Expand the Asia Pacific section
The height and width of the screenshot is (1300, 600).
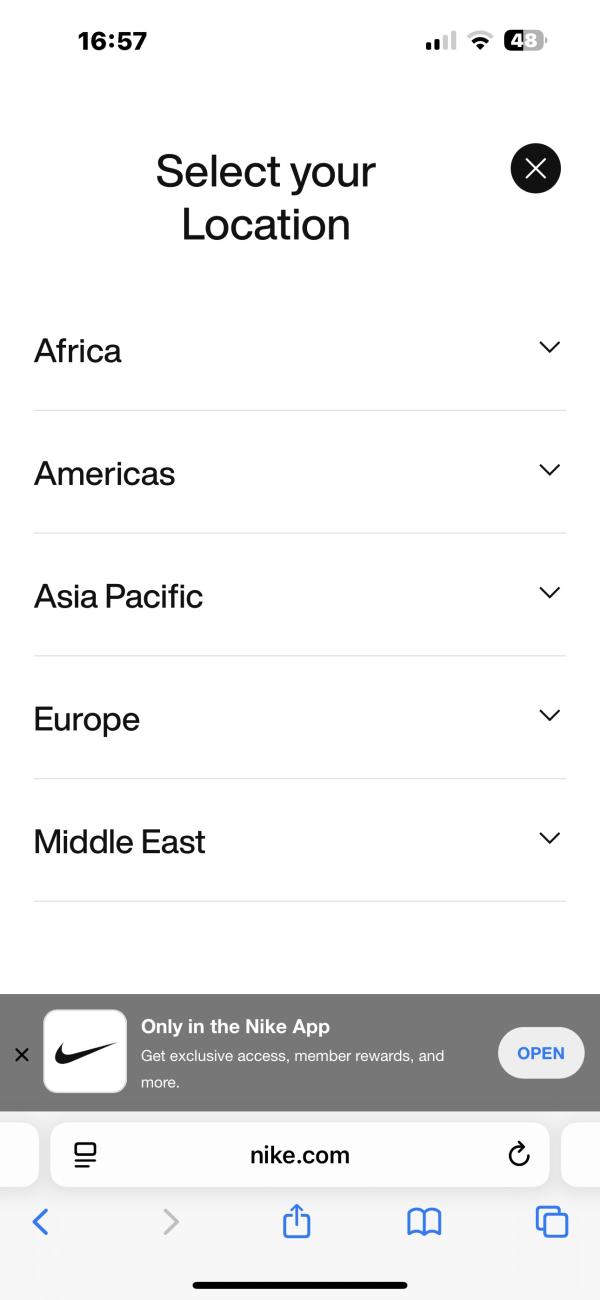click(x=300, y=595)
